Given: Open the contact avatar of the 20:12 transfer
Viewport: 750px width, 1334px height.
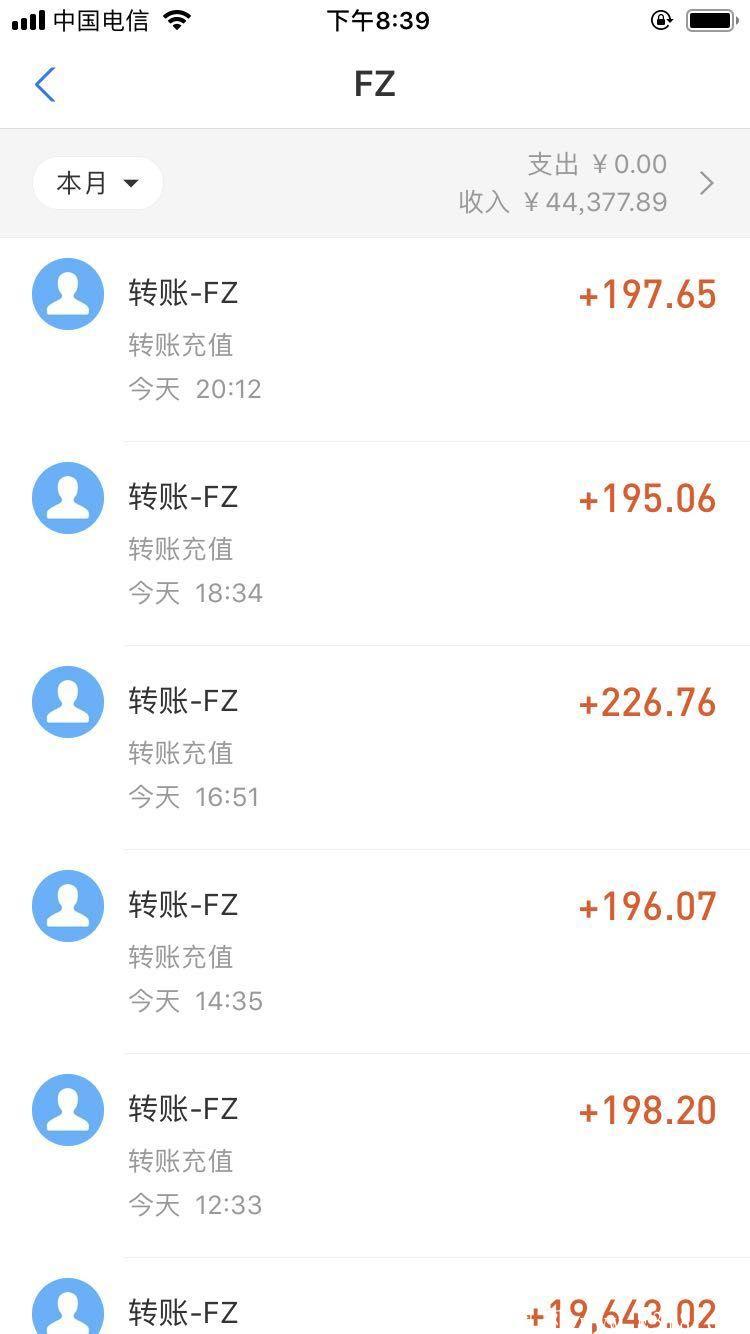Looking at the screenshot, I should pyautogui.click(x=67, y=293).
